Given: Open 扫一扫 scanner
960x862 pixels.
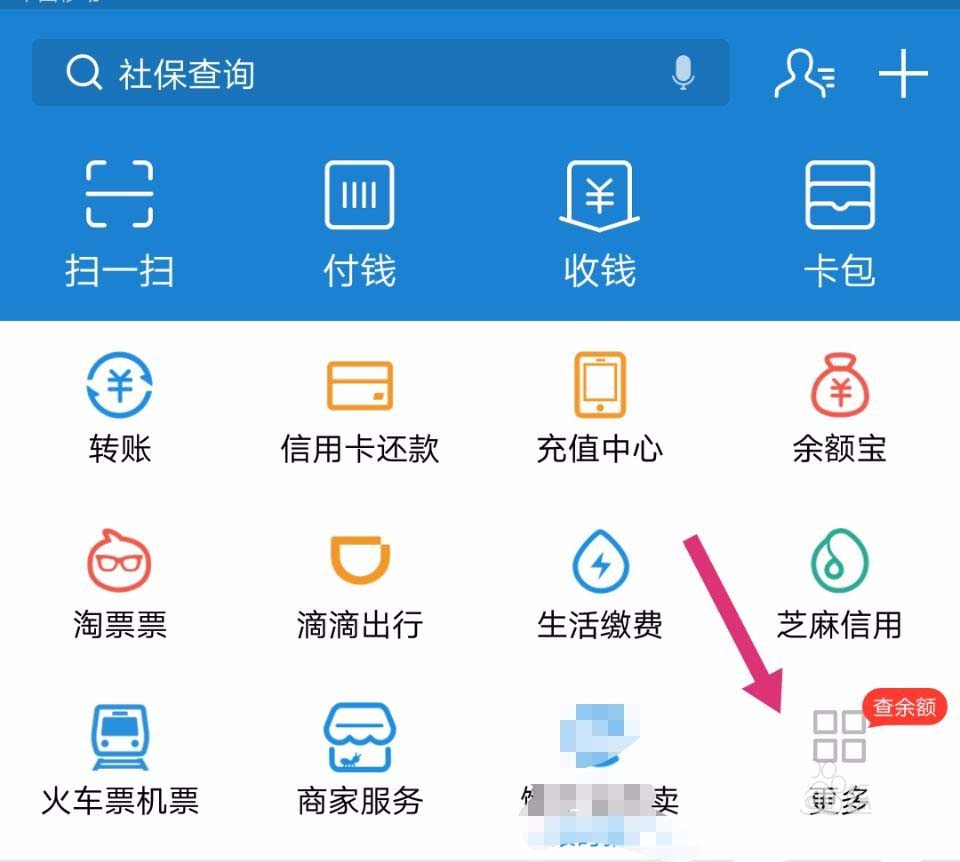Looking at the screenshot, I should [x=119, y=222].
